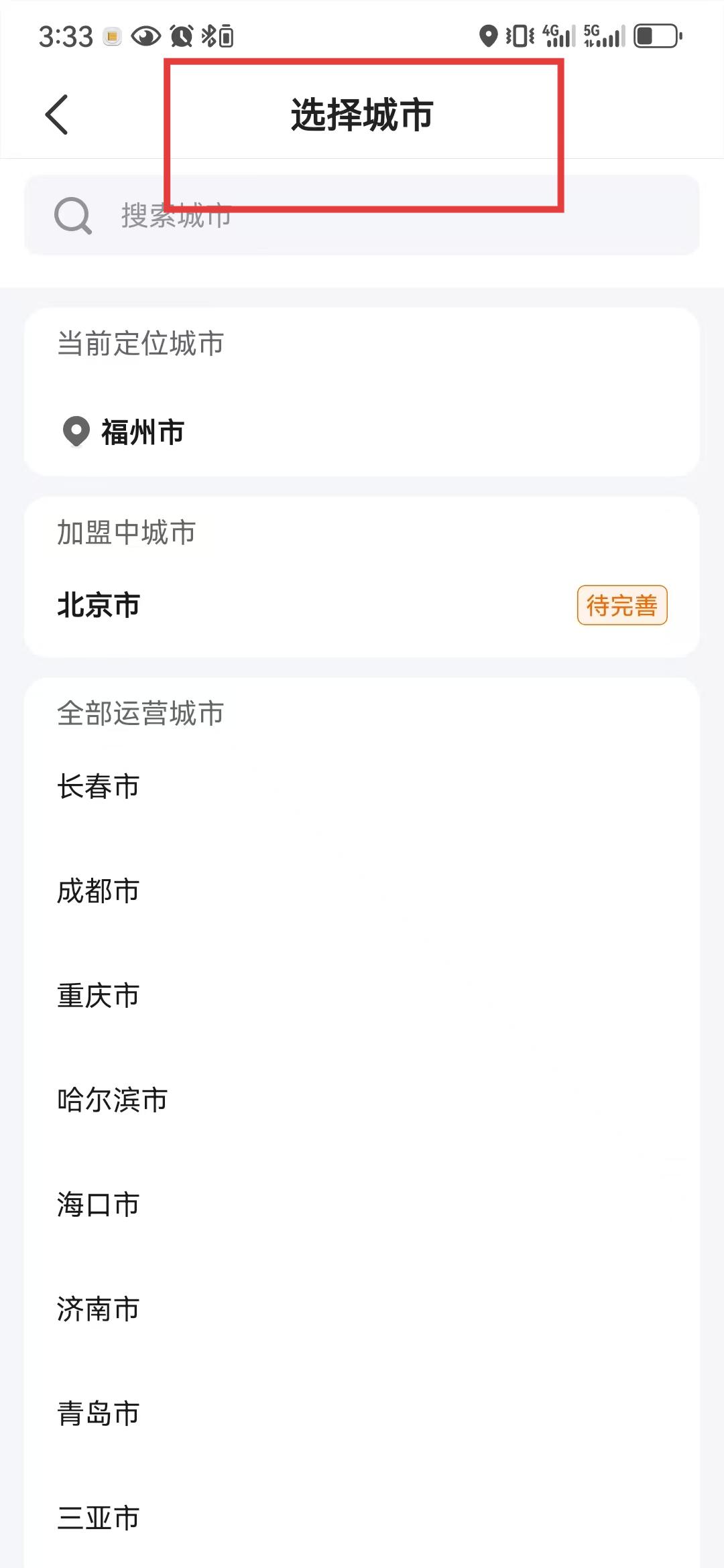Viewport: 724px width, 1568px height.
Task: Select 重庆市 from operating cities
Action: point(99,996)
